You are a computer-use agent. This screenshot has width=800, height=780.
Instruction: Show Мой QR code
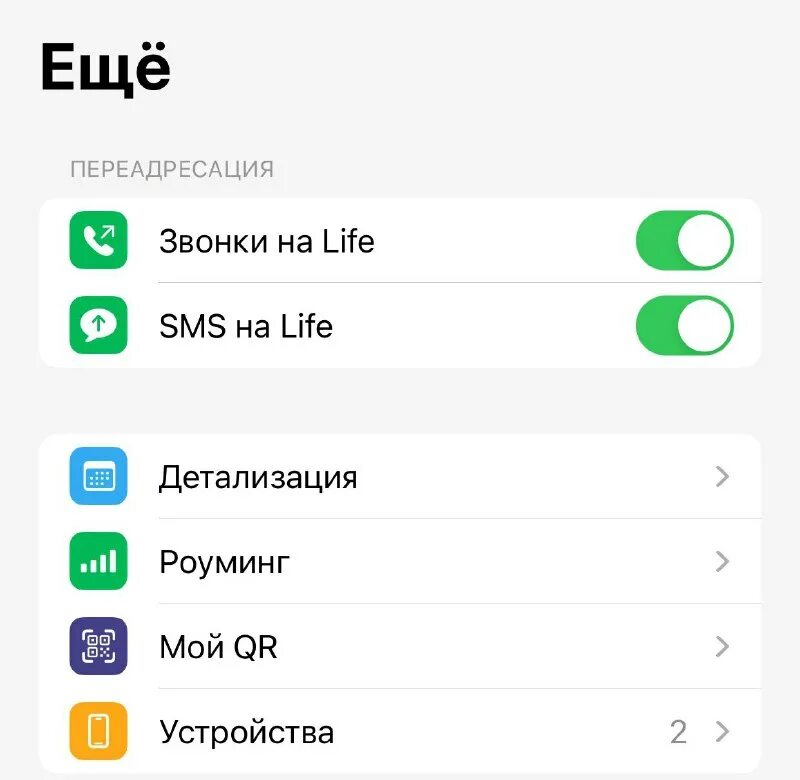(400, 647)
